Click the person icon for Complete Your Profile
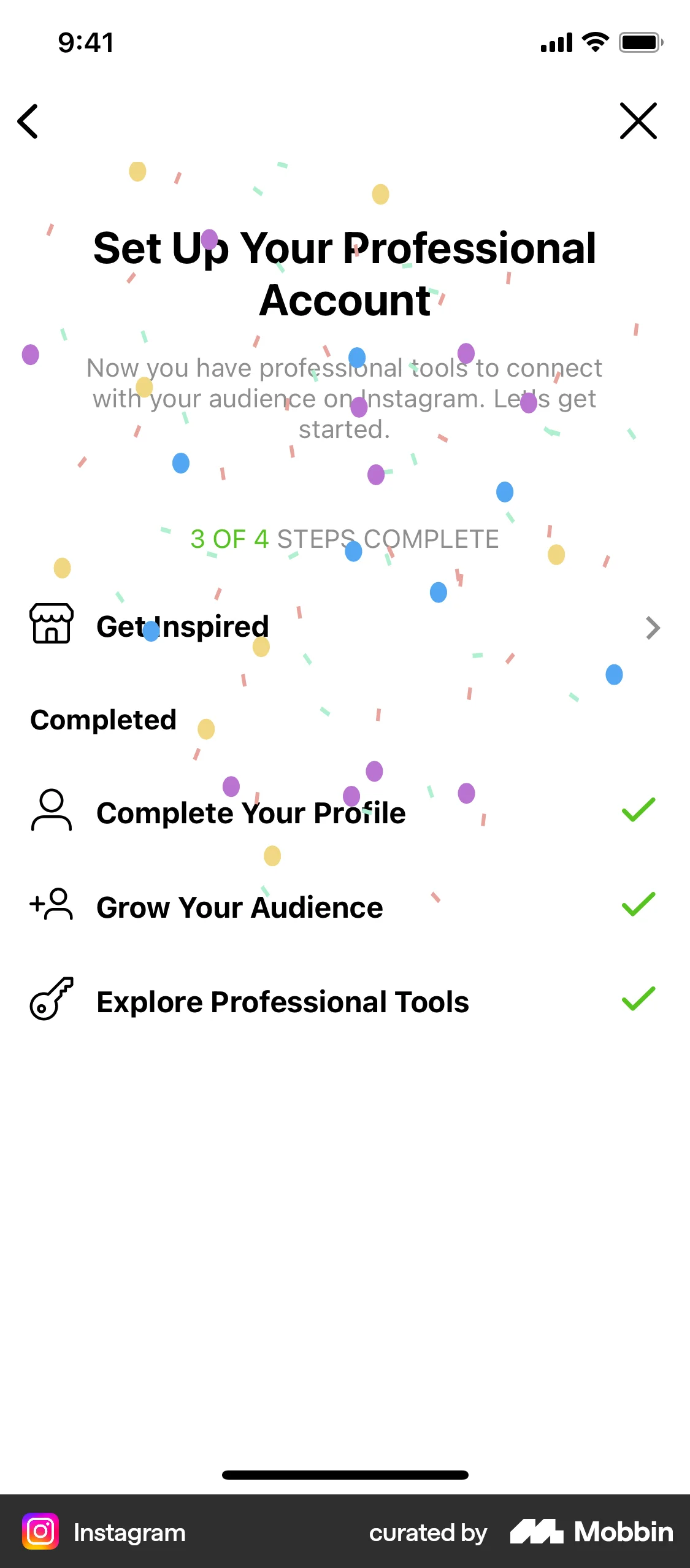Screen dimensions: 690x1568 point(52,813)
